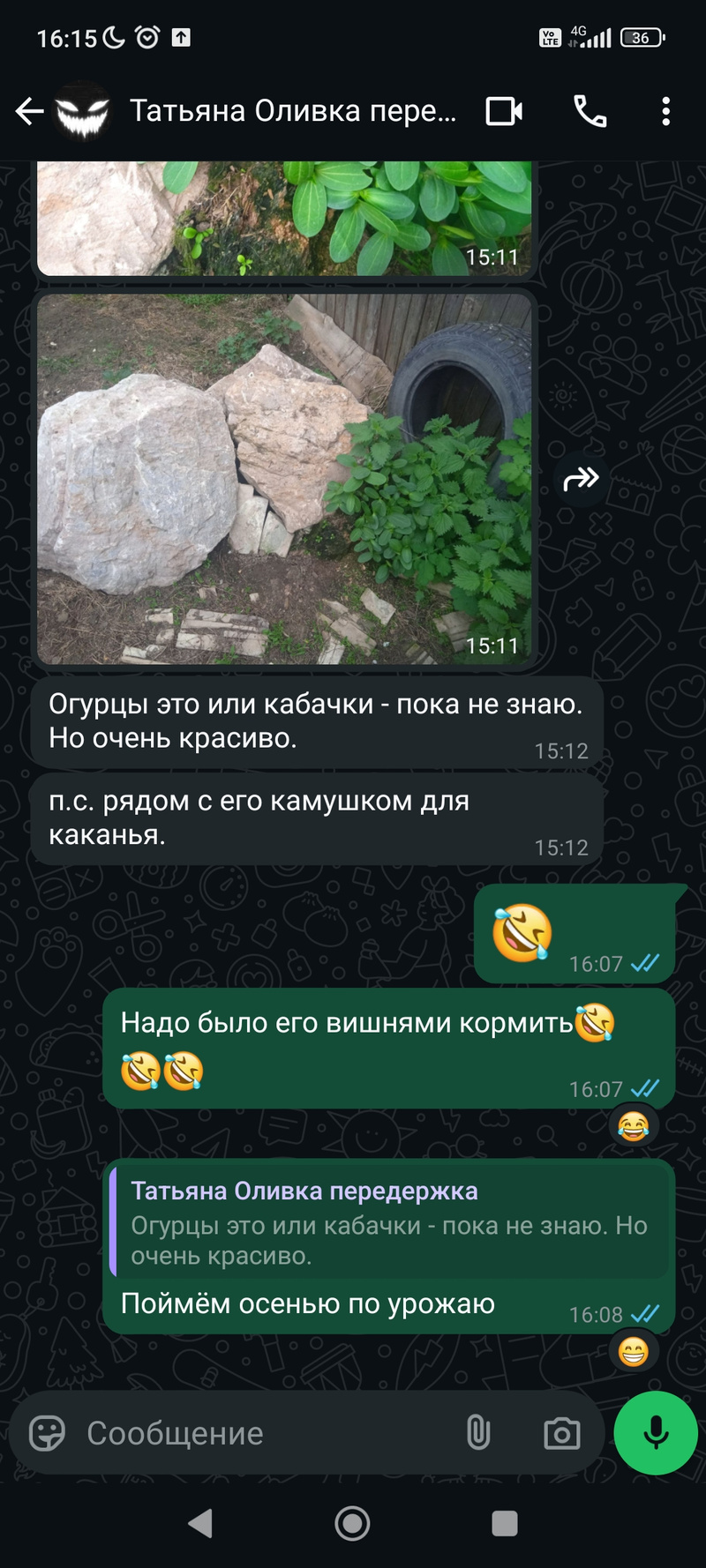Record a voice message
Image resolution: width=706 pixels, height=1568 pixels.
pos(656,1433)
